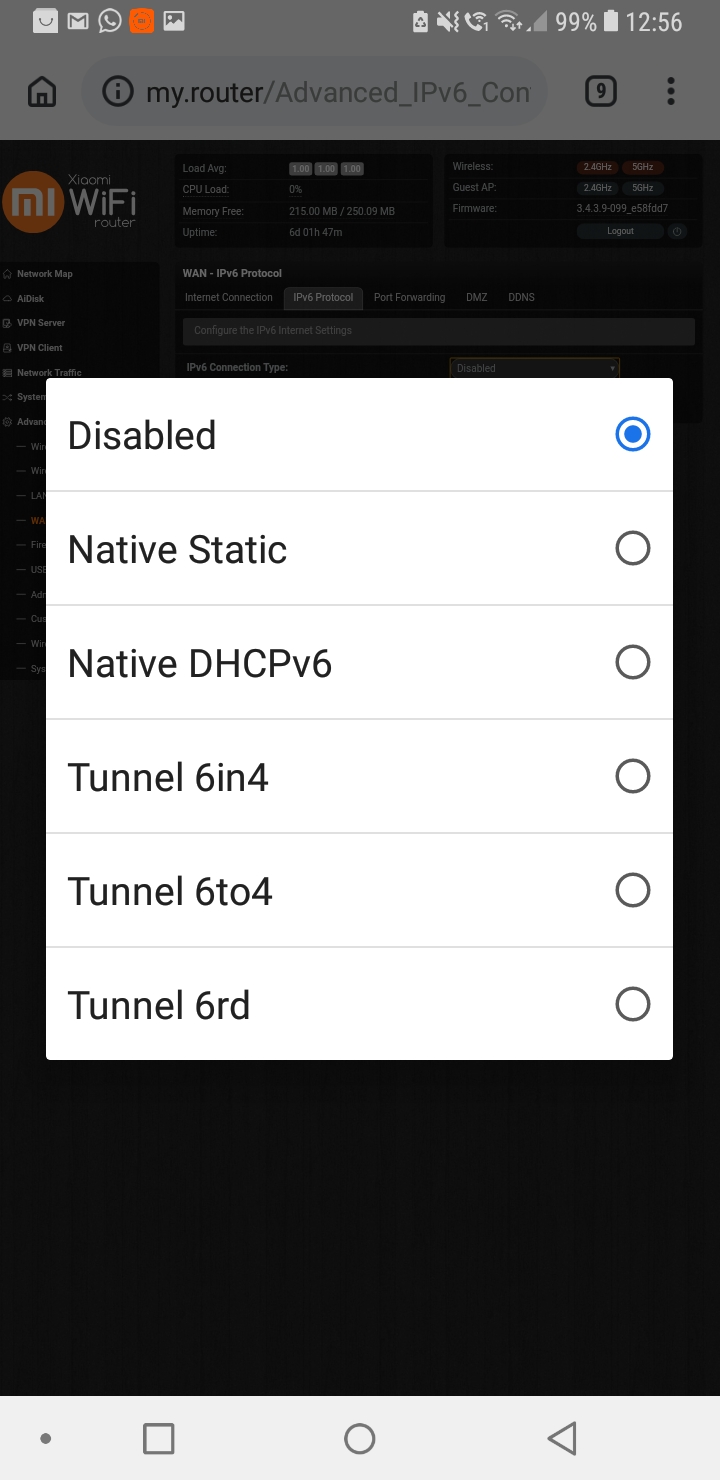Viewport: 720px width, 1480px height.
Task: Open the browser overflow menu
Action: click(x=671, y=93)
